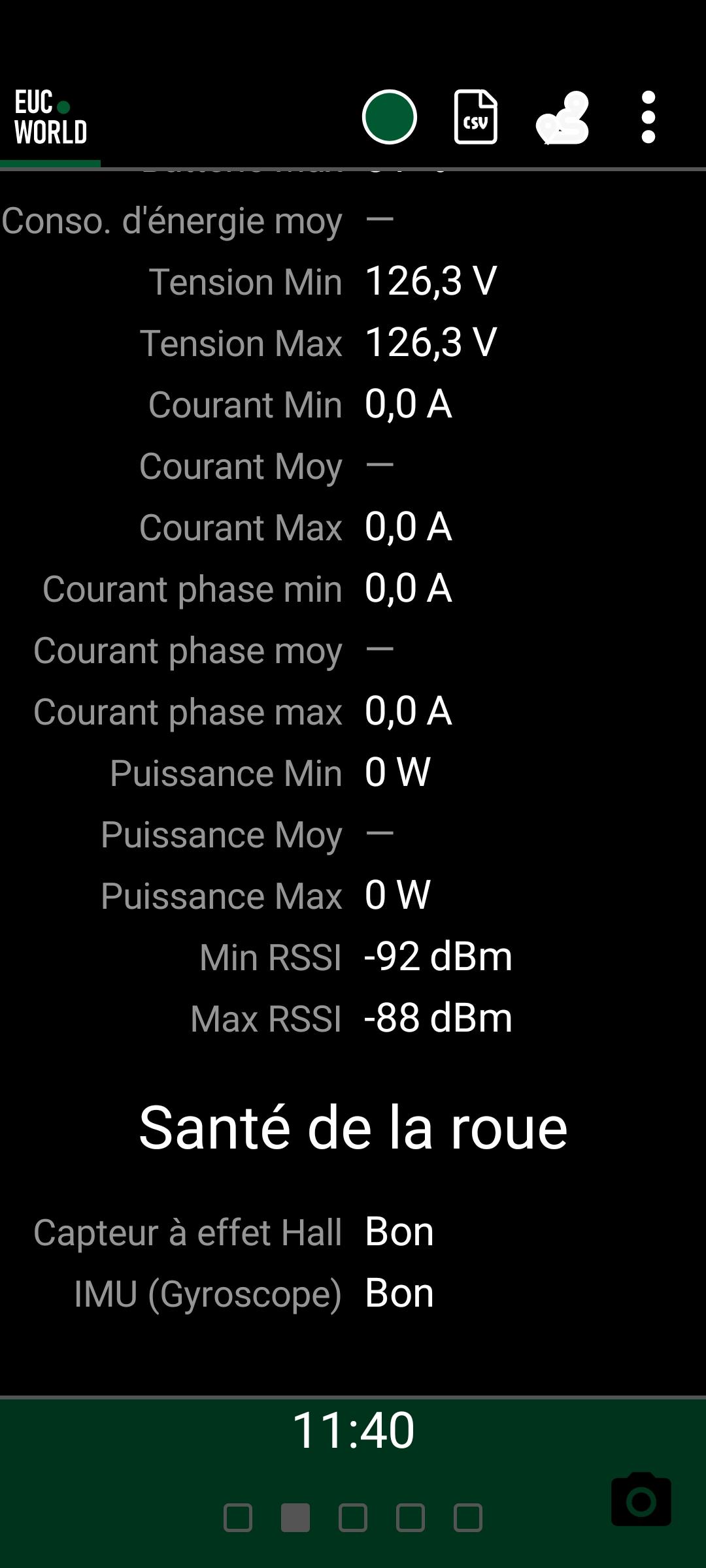Go to the first page indicator
This screenshot has height=1568, width=706.
coord(238,1518)
